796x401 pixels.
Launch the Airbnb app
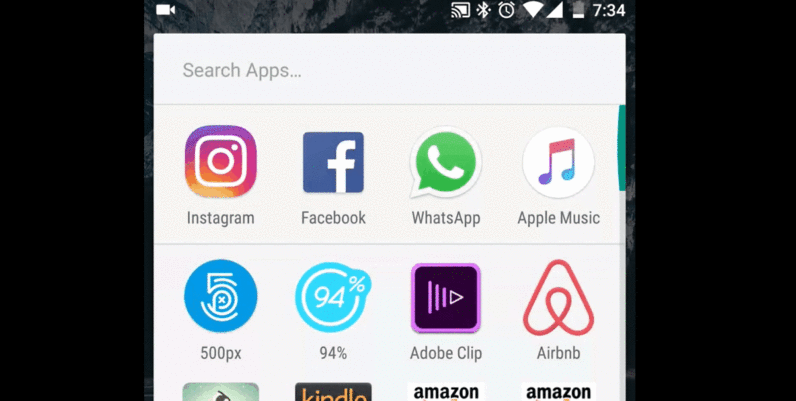tap(558, 298)
